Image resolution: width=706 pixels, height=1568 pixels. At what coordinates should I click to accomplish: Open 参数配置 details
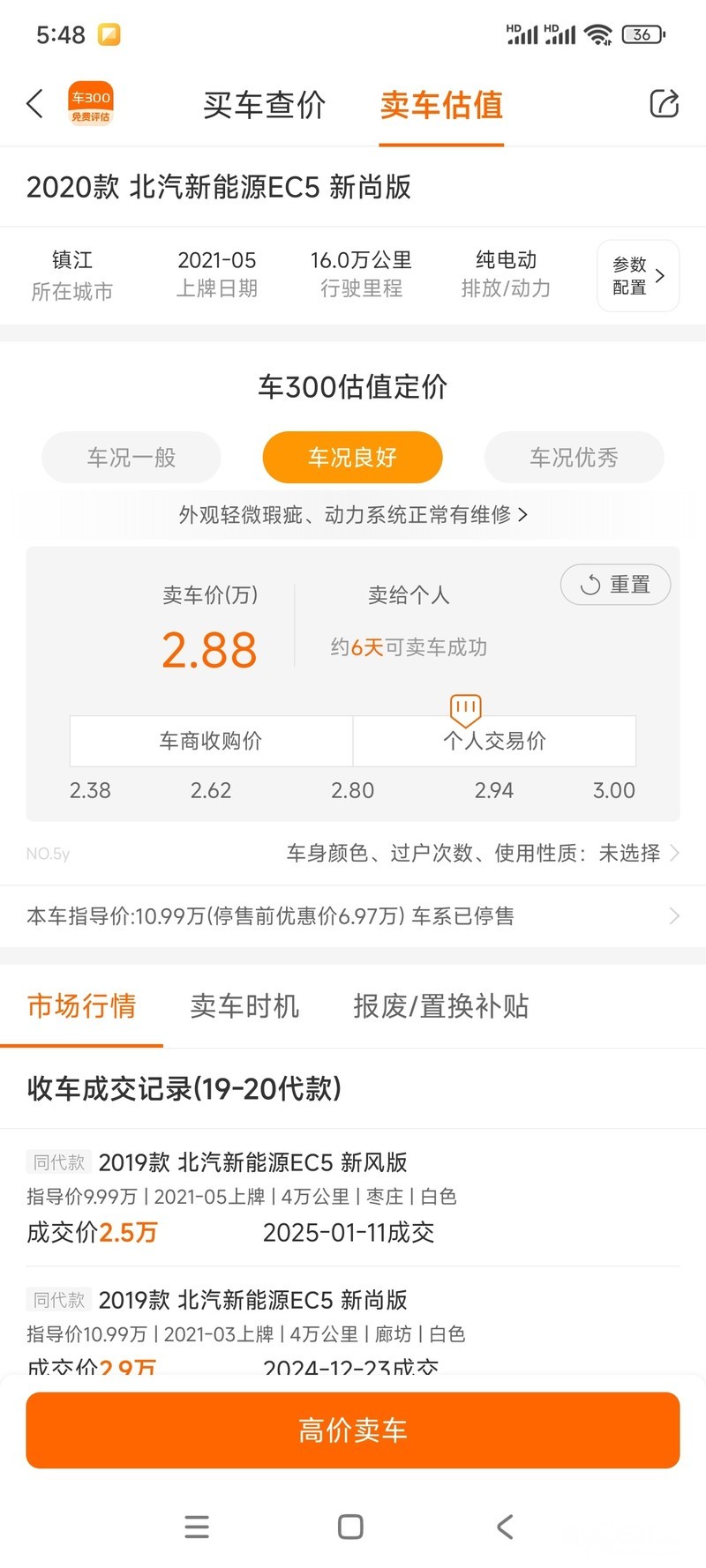click(637, 276)
